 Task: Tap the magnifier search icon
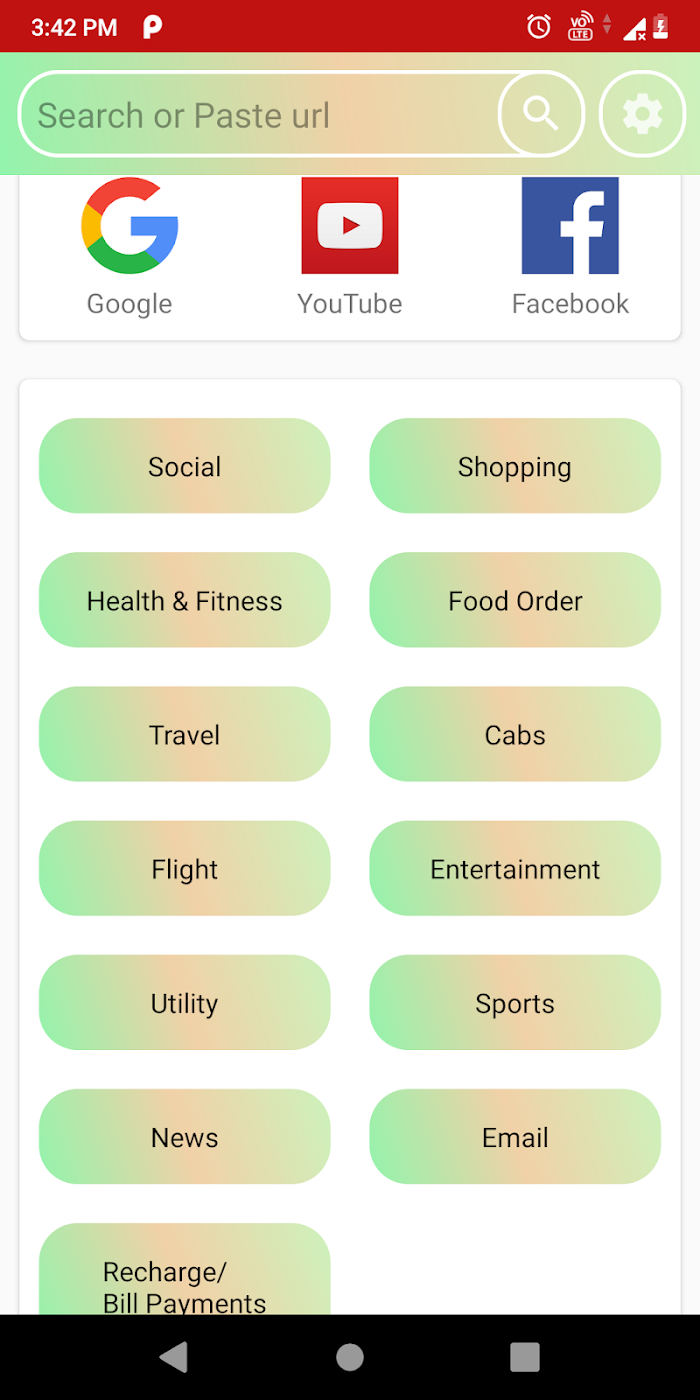[541, 114]
